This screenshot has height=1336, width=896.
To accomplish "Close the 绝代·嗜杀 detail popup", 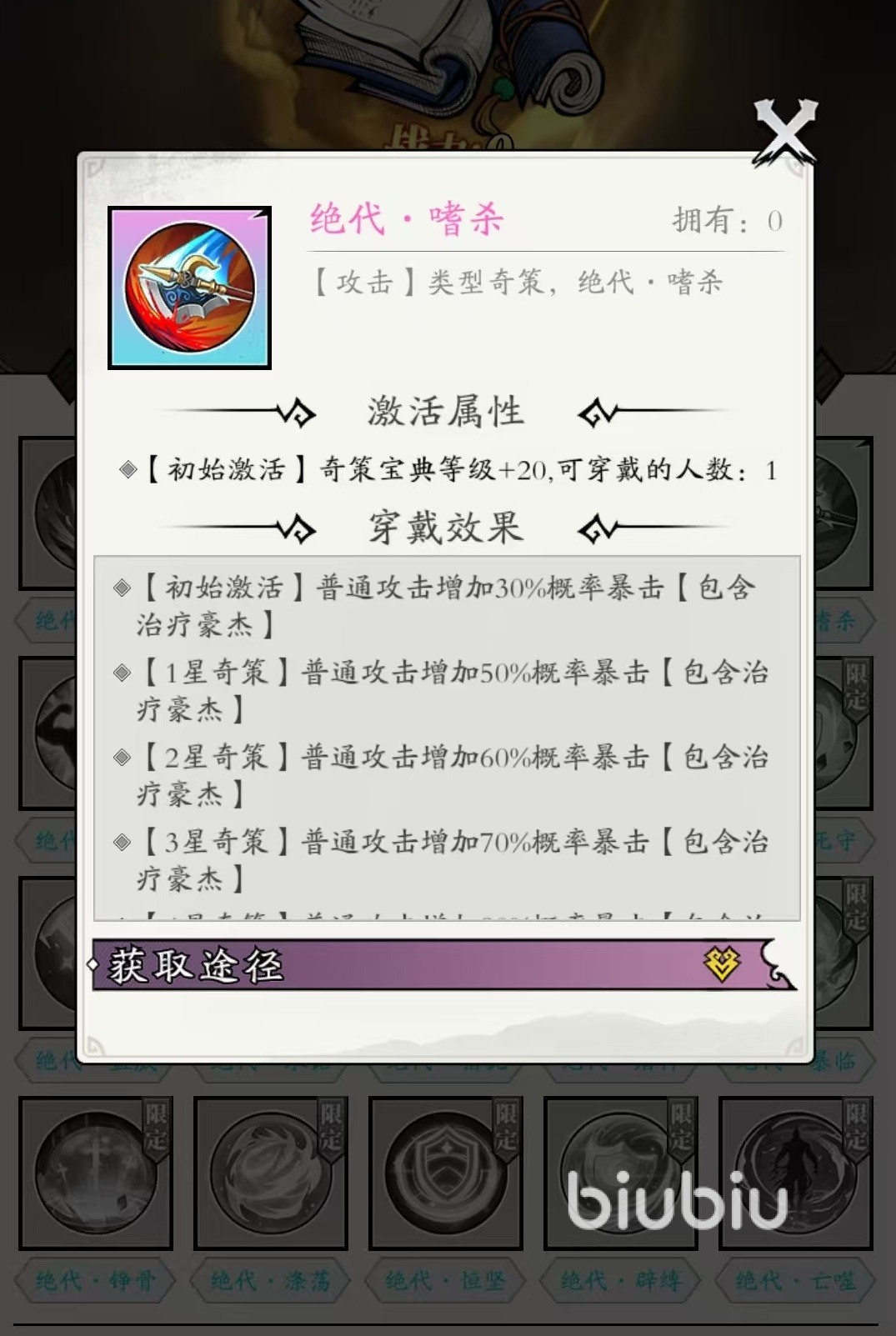I will coord(784,133).
